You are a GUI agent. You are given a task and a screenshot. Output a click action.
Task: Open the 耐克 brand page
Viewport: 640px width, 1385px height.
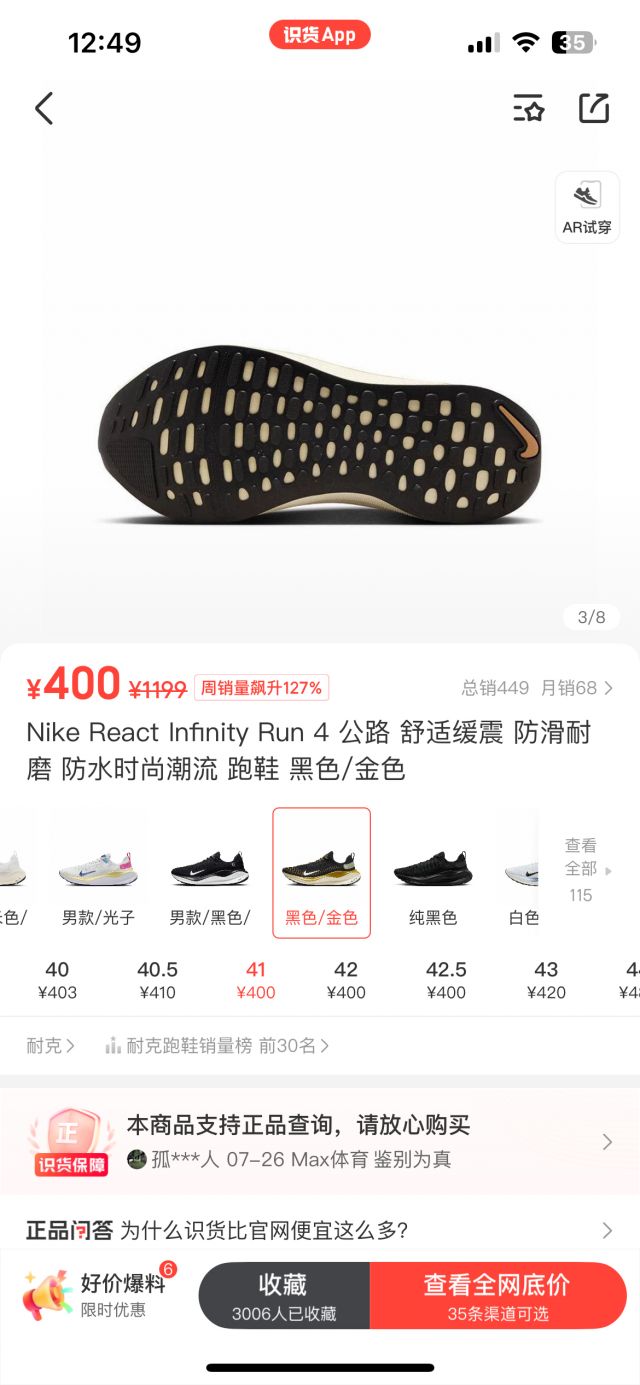pos(50,1046)
